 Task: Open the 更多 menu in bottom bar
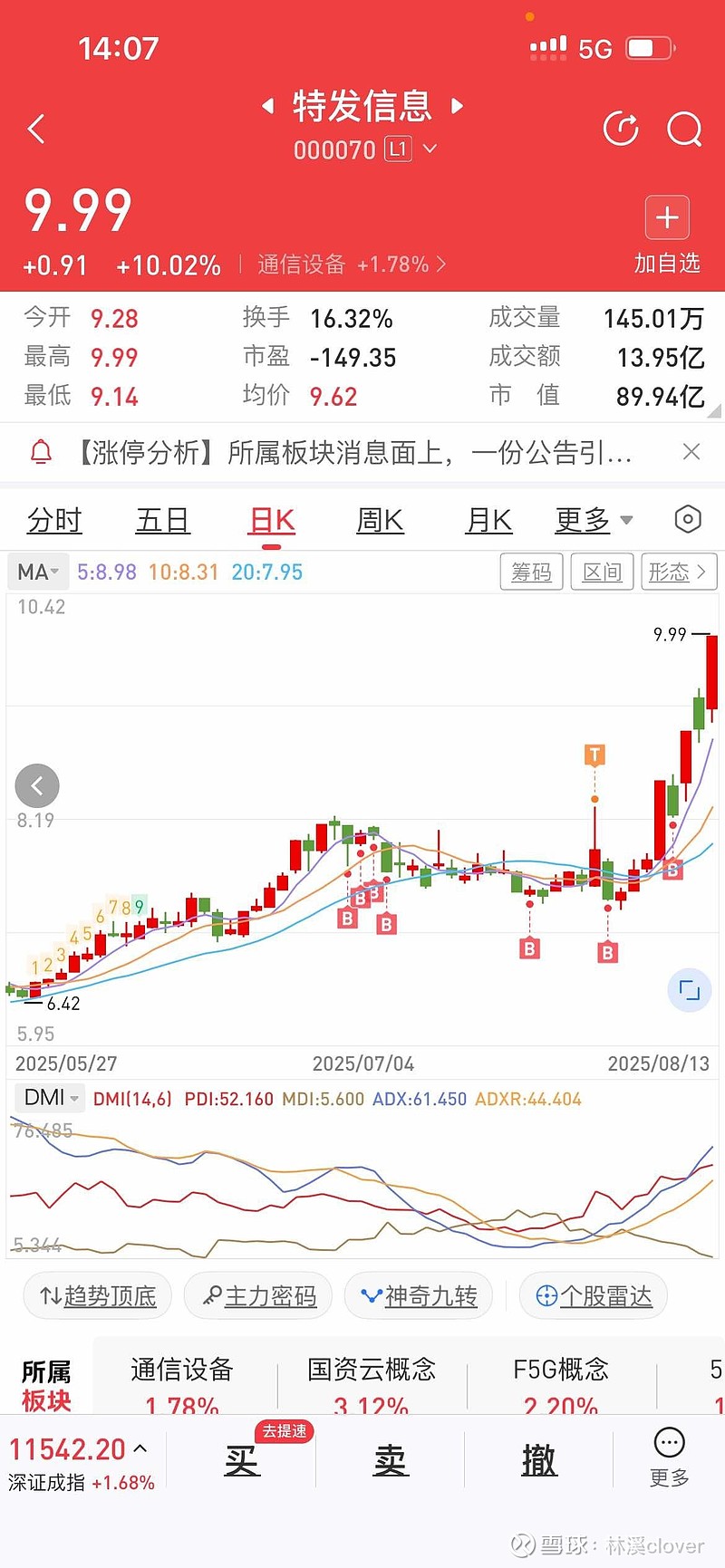[670, 1457]
